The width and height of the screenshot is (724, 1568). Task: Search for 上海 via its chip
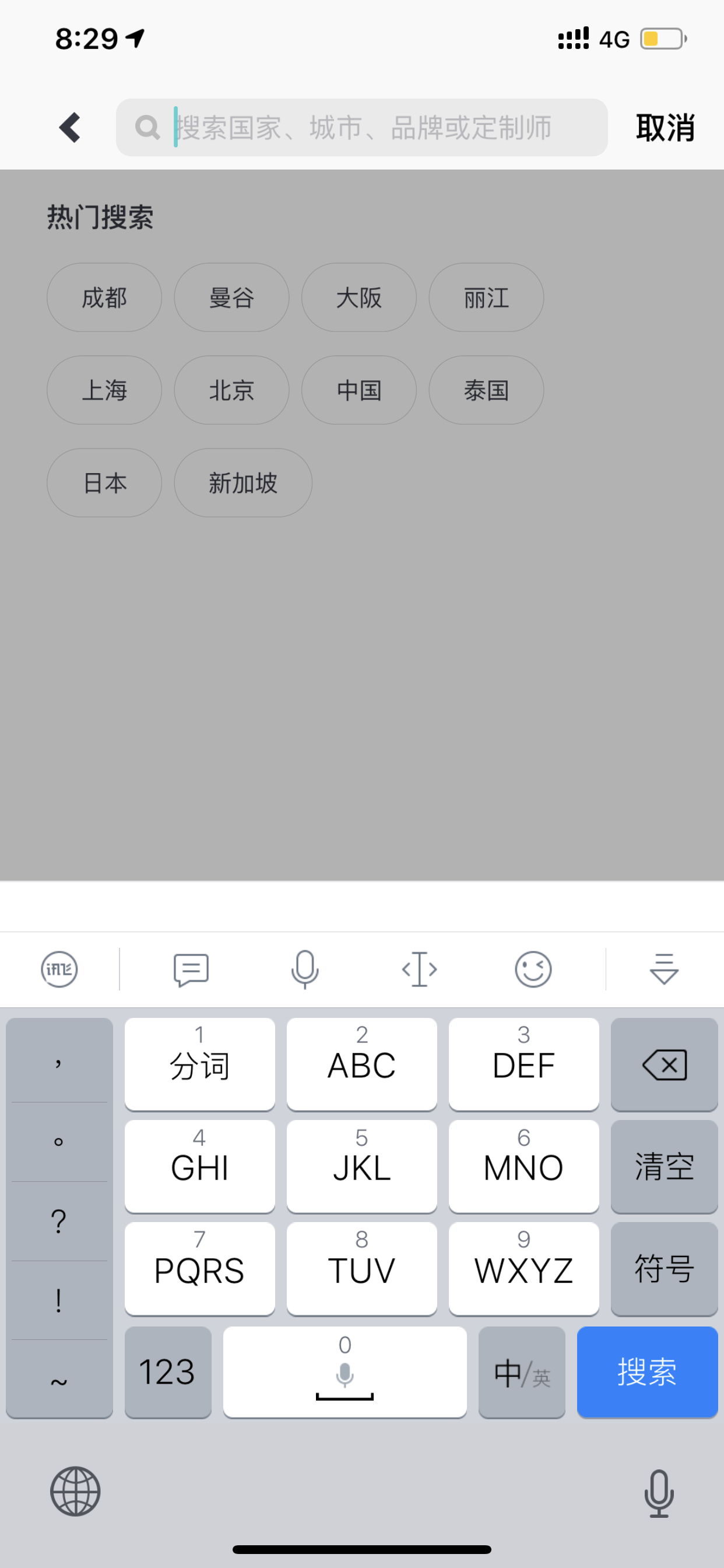pyautogui.click(x=104, y=390)
